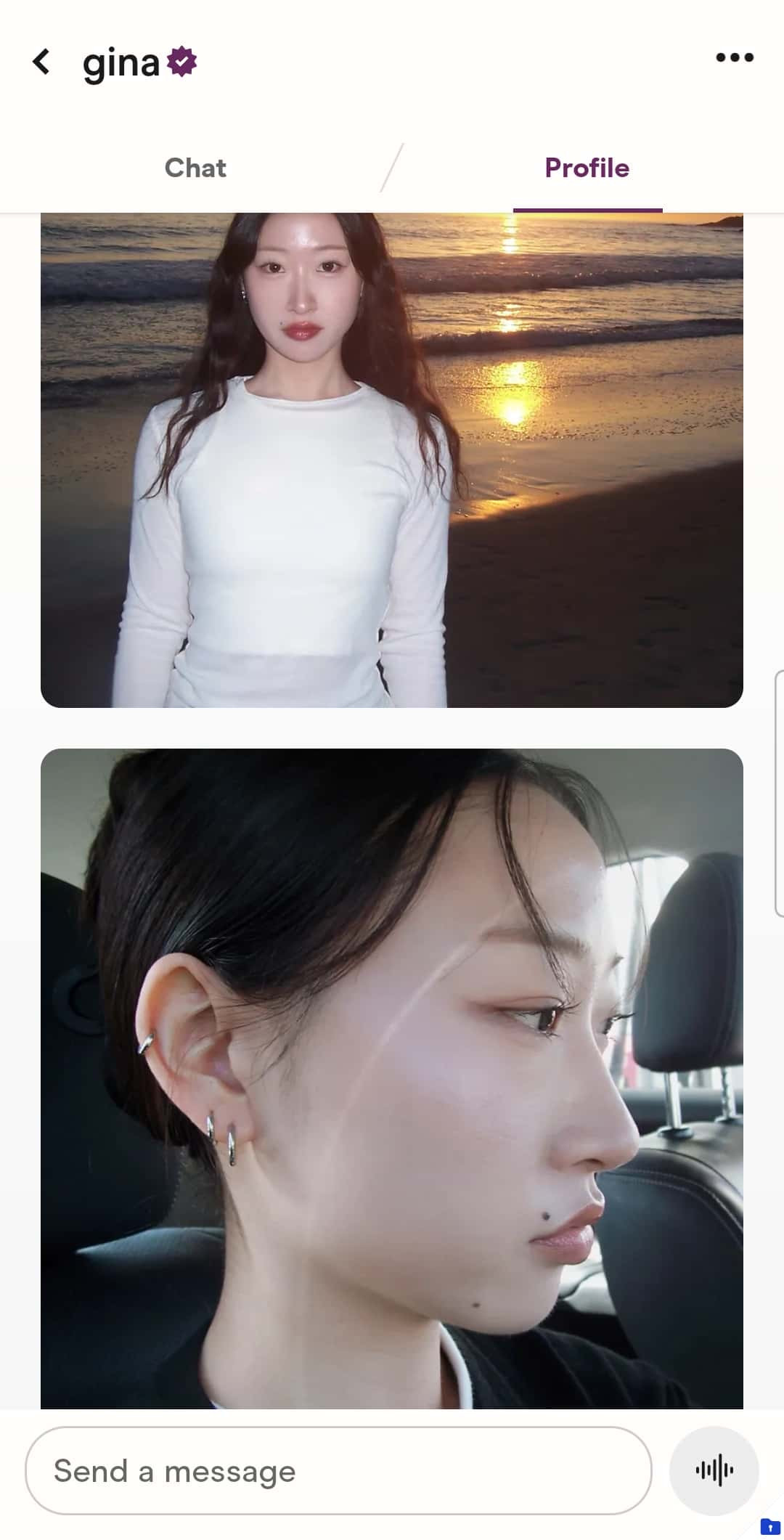The width and height of the screenshot is (784, 1540).
Task: Open gina's car selfie photo
Action: tap(392, 1078)
